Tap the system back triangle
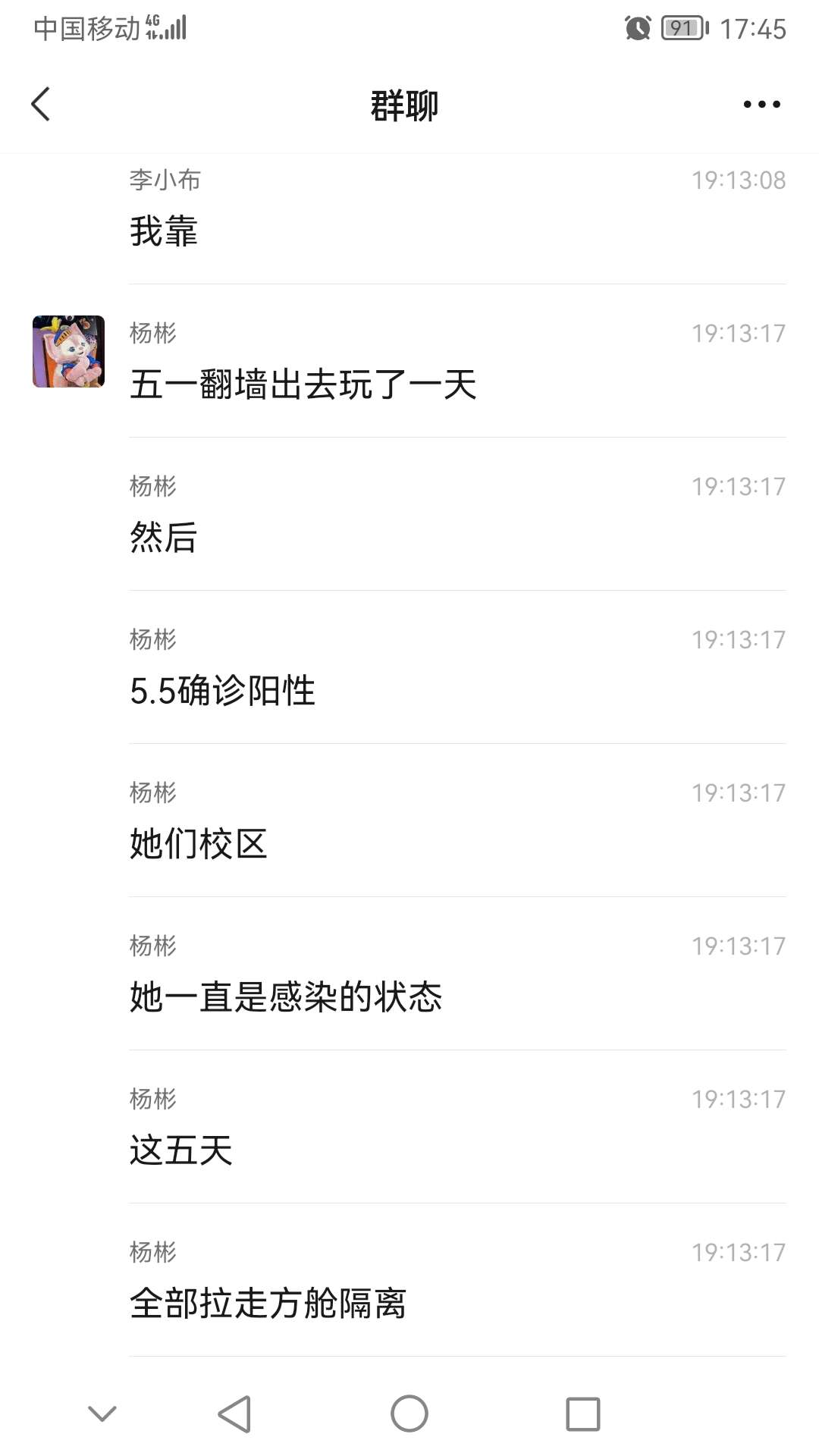819x1456 pixels. tap(234, 1414)
